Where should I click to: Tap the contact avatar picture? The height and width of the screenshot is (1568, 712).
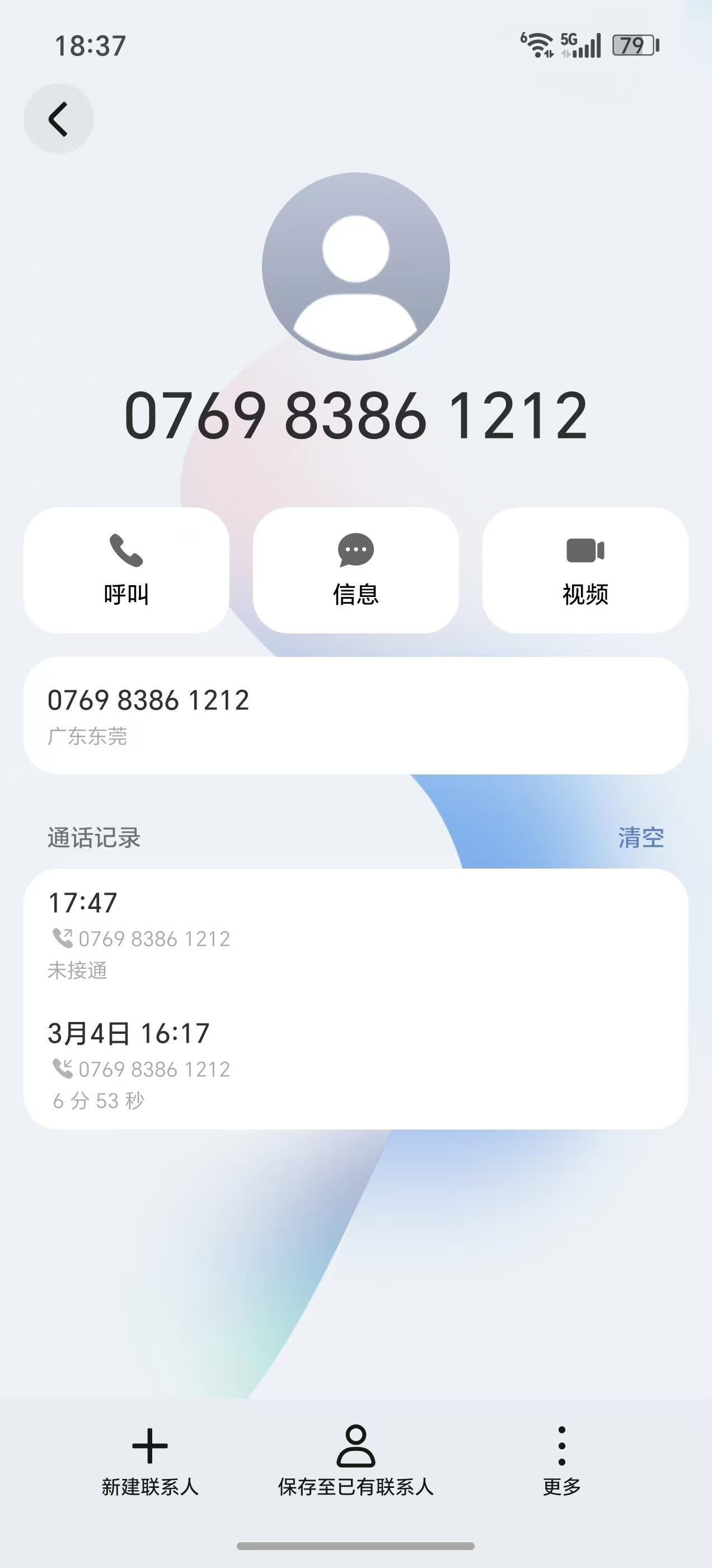[355, 266]
